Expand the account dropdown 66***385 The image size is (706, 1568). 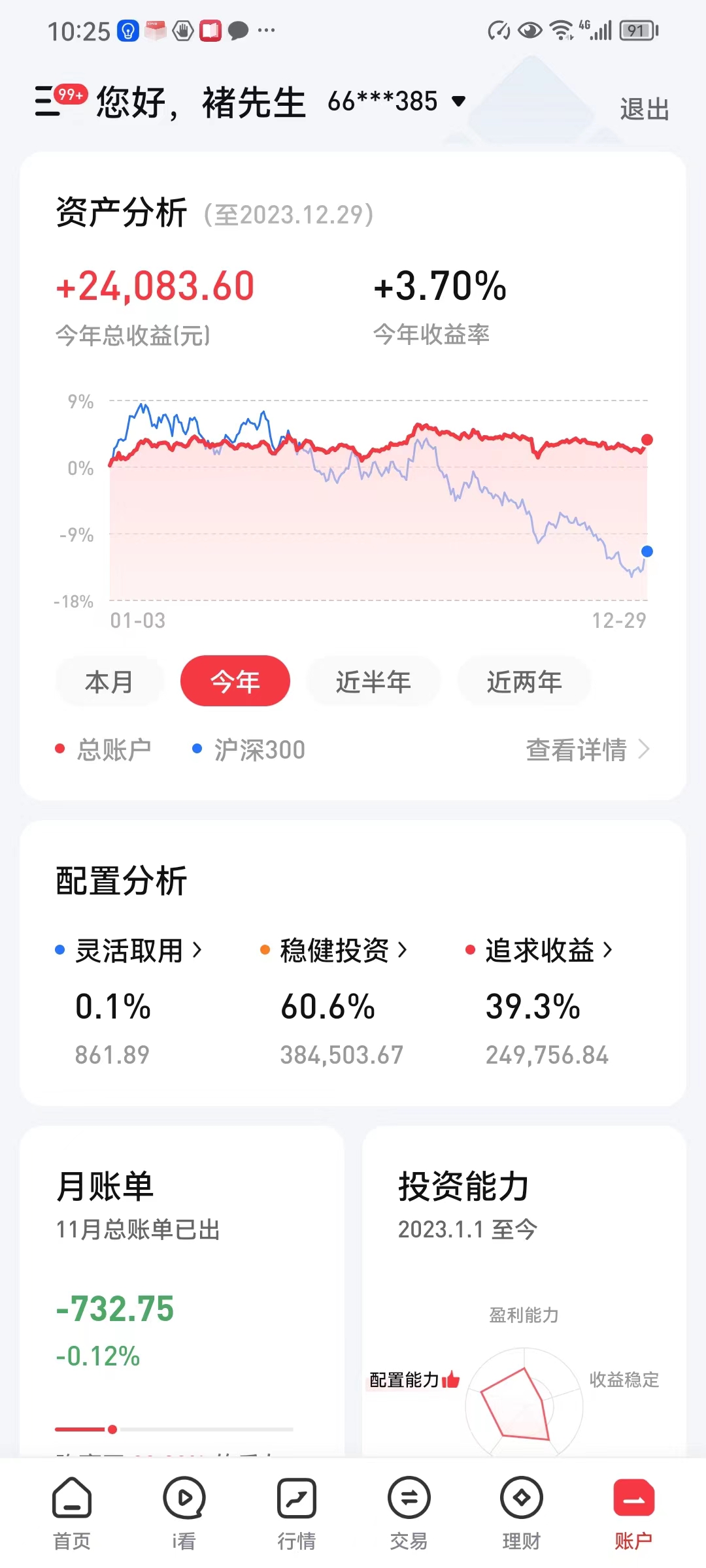(x=396, y=101)
